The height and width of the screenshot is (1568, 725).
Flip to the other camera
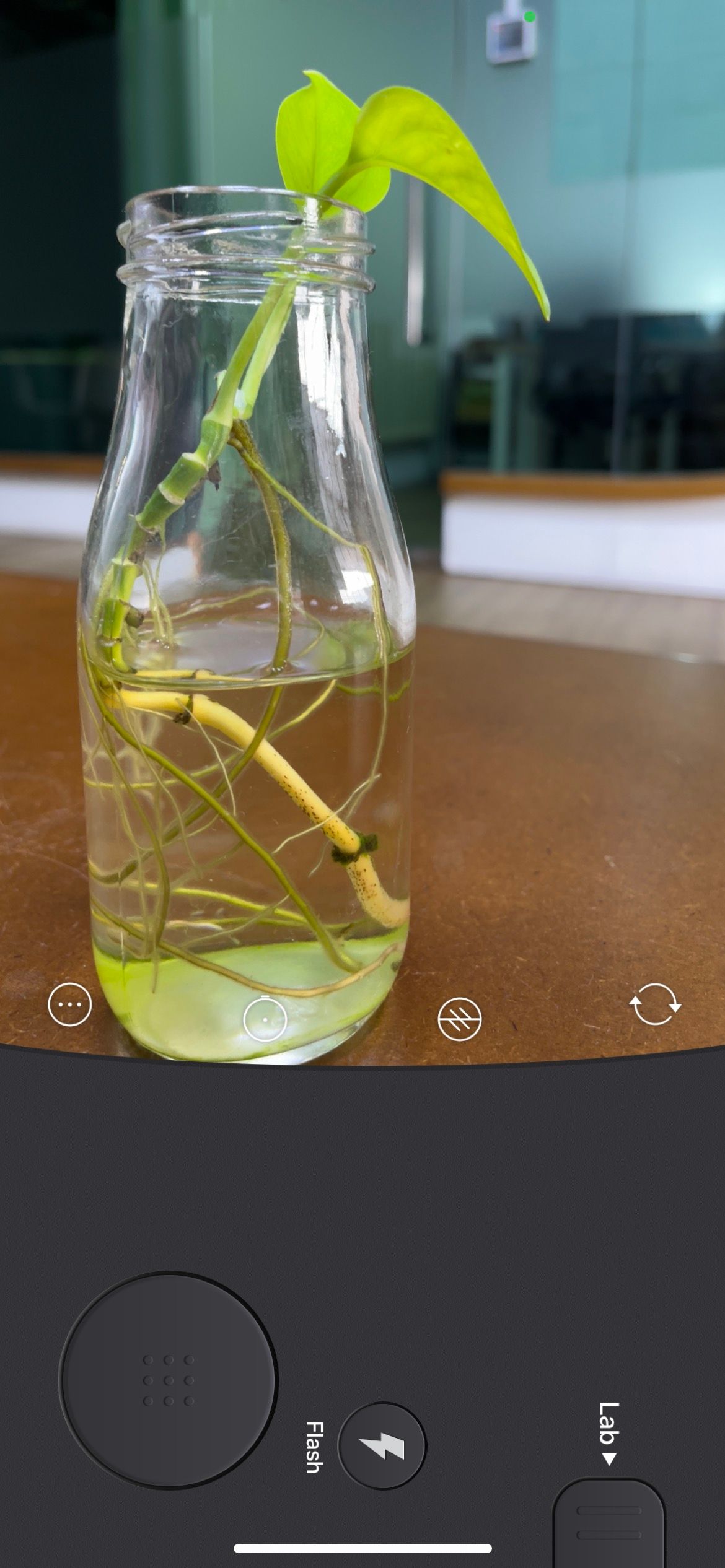(655, 1004)
